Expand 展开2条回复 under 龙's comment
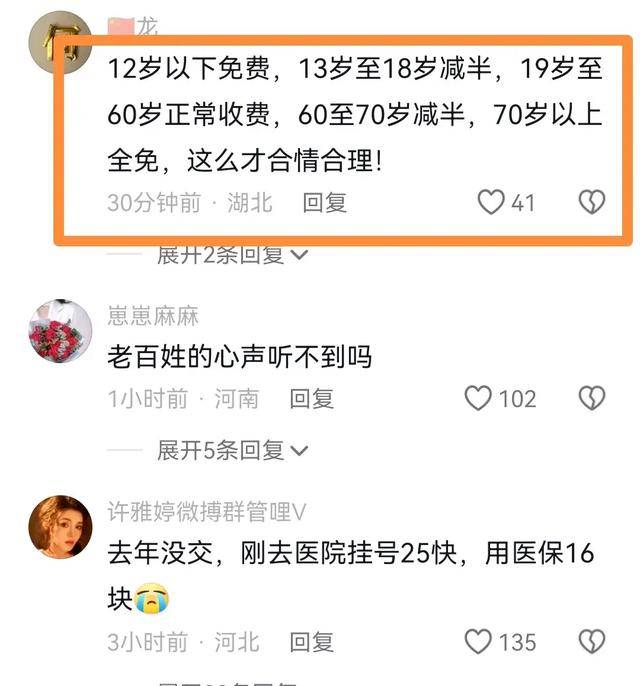Viewport: 640px width, 686px height. (x=233, y=255)
